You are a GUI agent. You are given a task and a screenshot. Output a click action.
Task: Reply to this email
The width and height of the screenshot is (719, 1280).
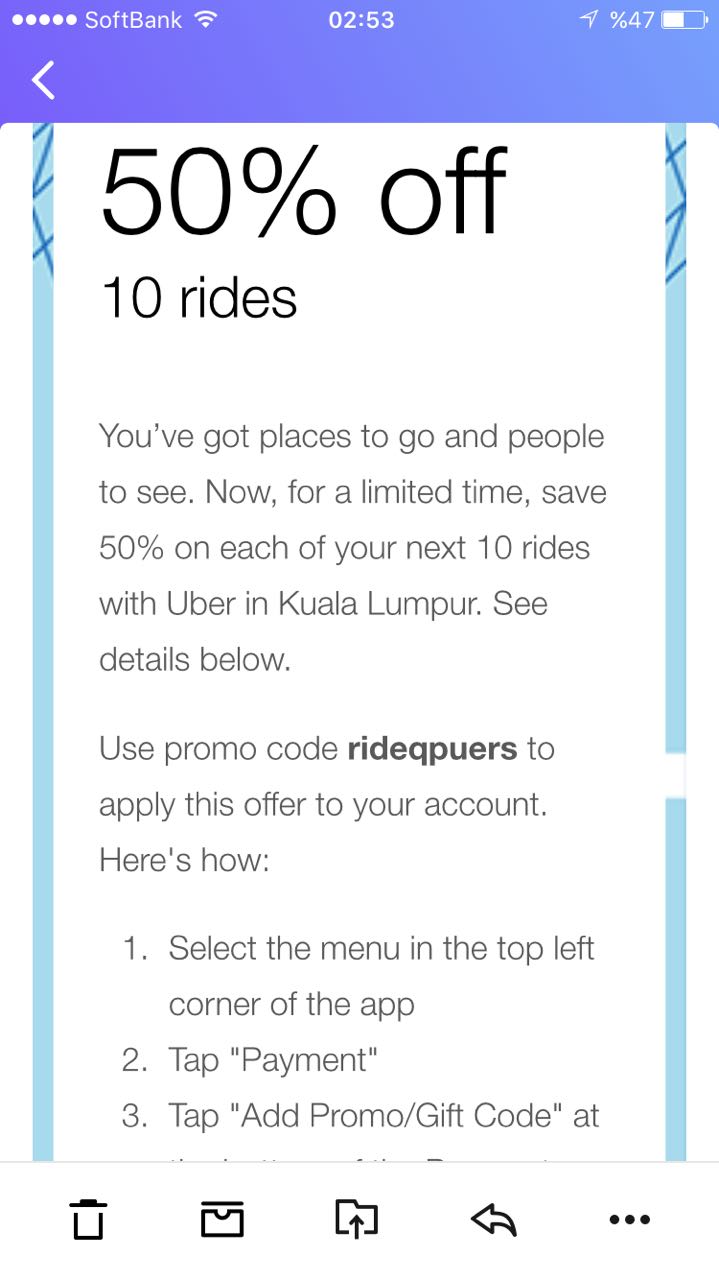coord(493,1219)
